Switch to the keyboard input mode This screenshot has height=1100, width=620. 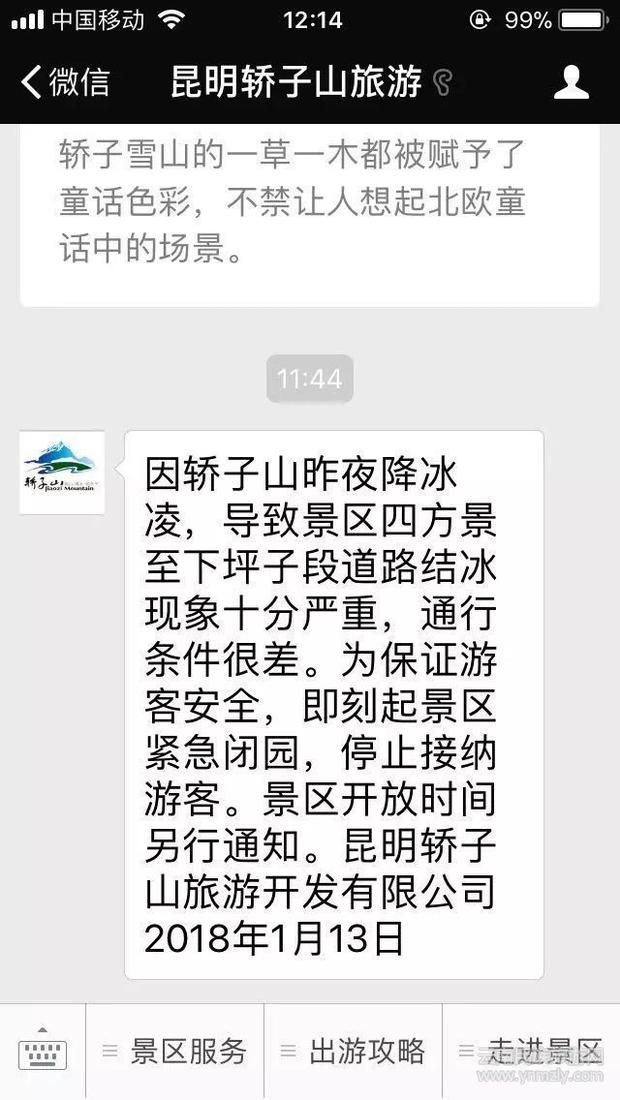click(x=42, y=1051)
